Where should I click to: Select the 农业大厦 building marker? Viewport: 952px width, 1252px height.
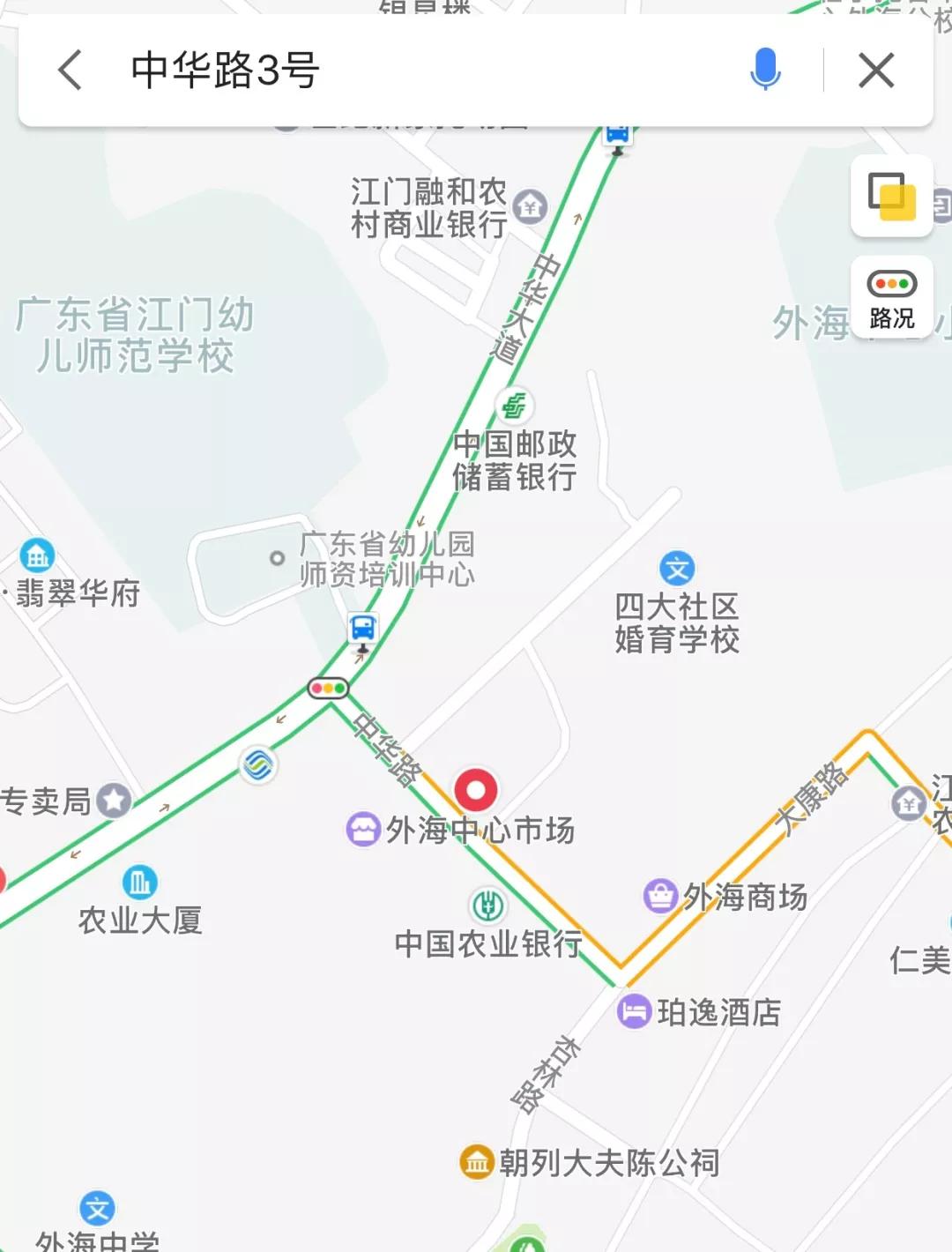click(139, 882)
